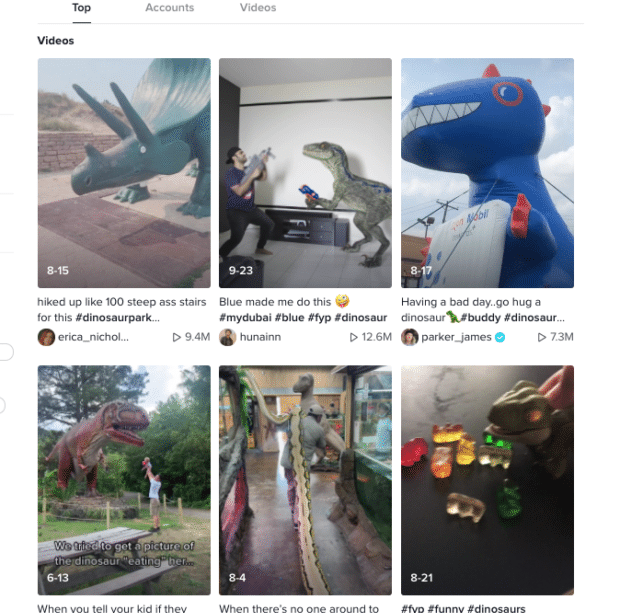Play hunainn's Blue raptor video

point(305,173)
